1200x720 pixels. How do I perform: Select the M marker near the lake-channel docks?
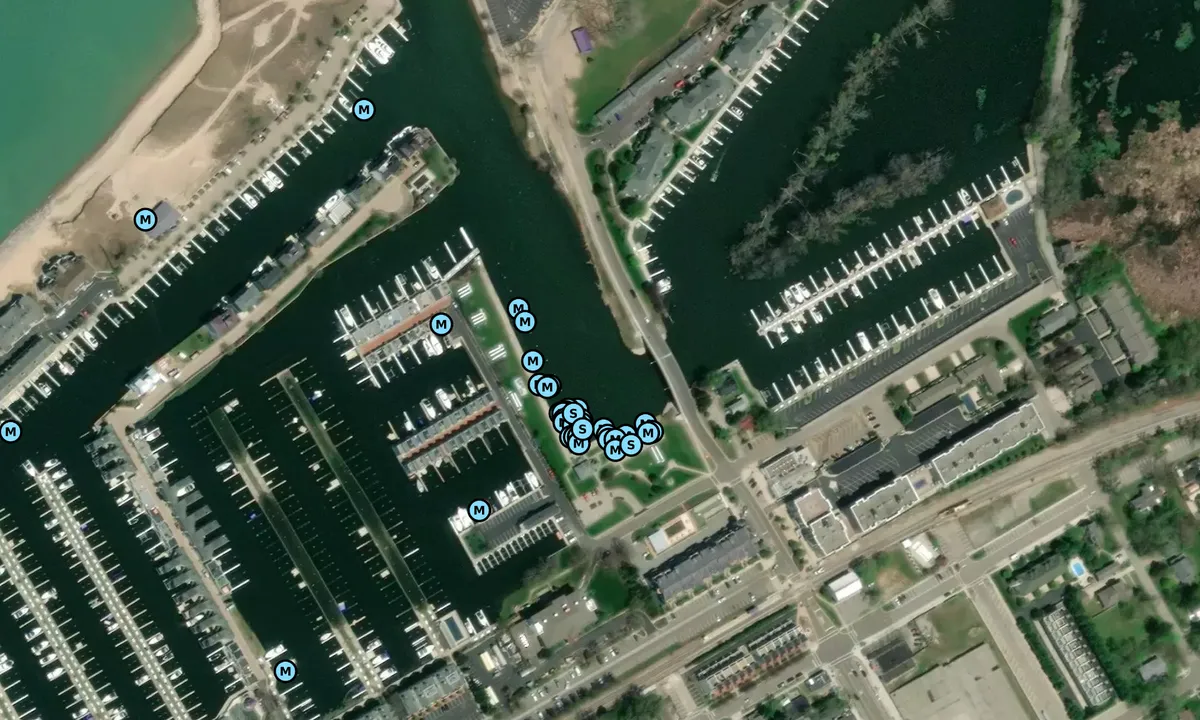coord(364,109)
